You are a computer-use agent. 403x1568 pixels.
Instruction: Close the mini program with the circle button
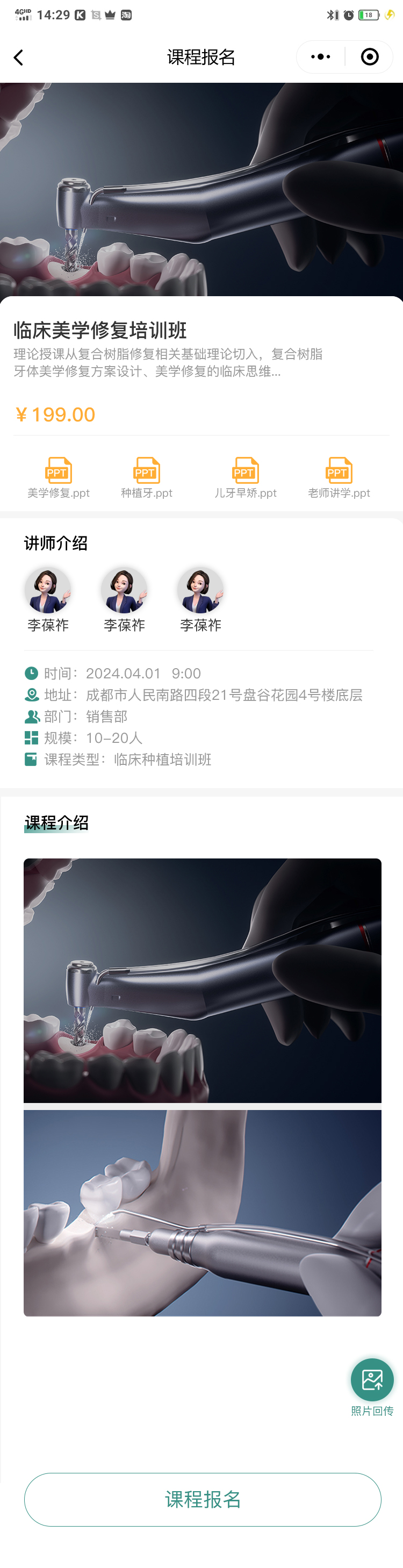pyautogui.click(x=370, y=57)
